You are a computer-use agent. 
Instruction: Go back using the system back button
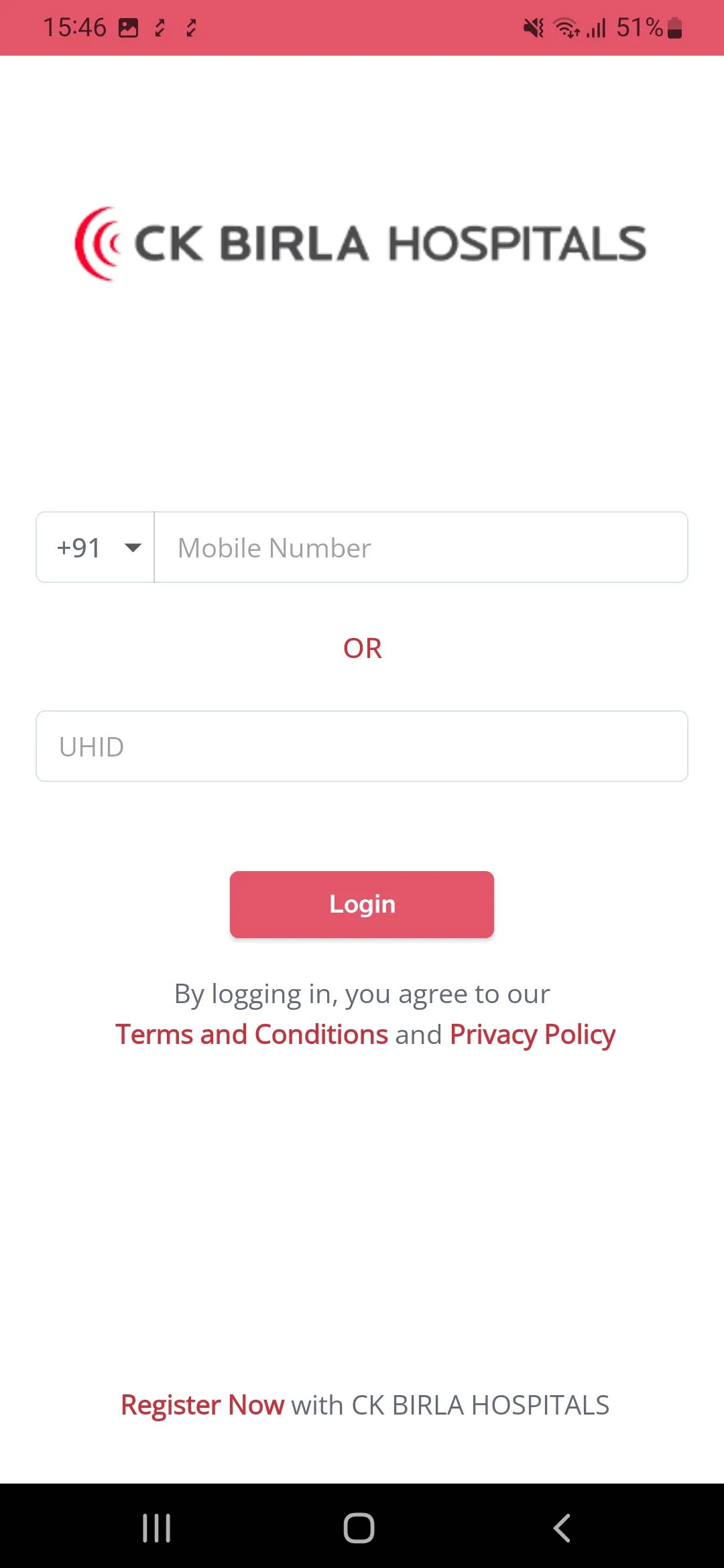click(562, 1528)
